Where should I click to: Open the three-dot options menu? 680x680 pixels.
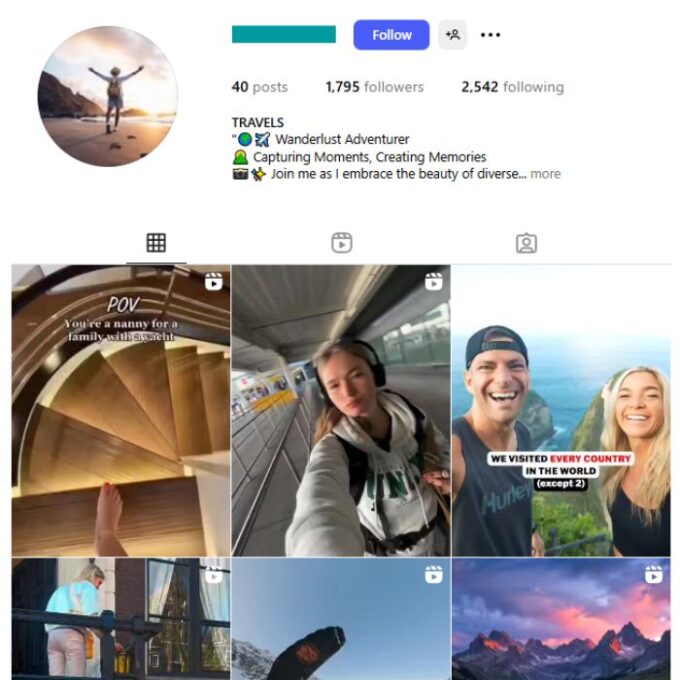(x=490, y=35)
